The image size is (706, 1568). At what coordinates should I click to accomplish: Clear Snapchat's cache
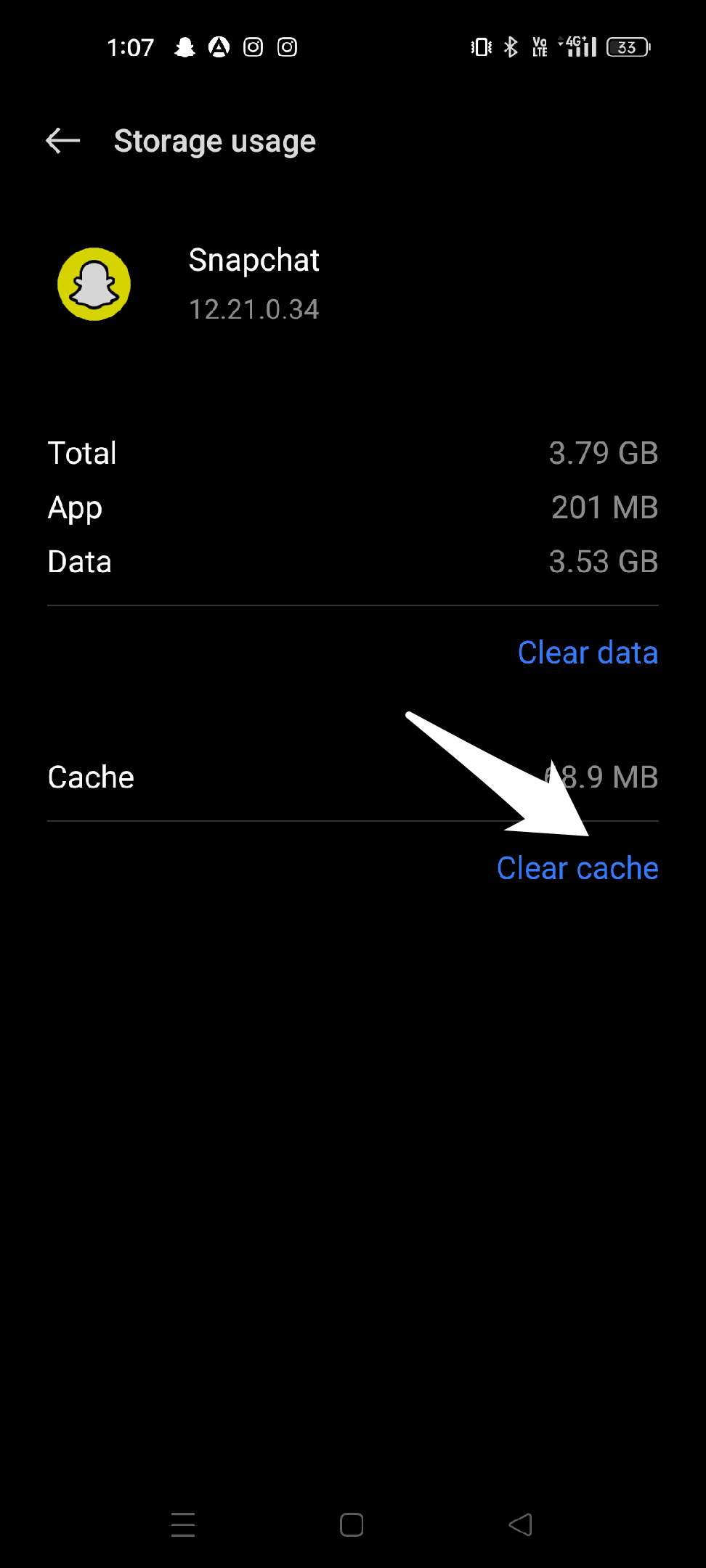(577, 868)
